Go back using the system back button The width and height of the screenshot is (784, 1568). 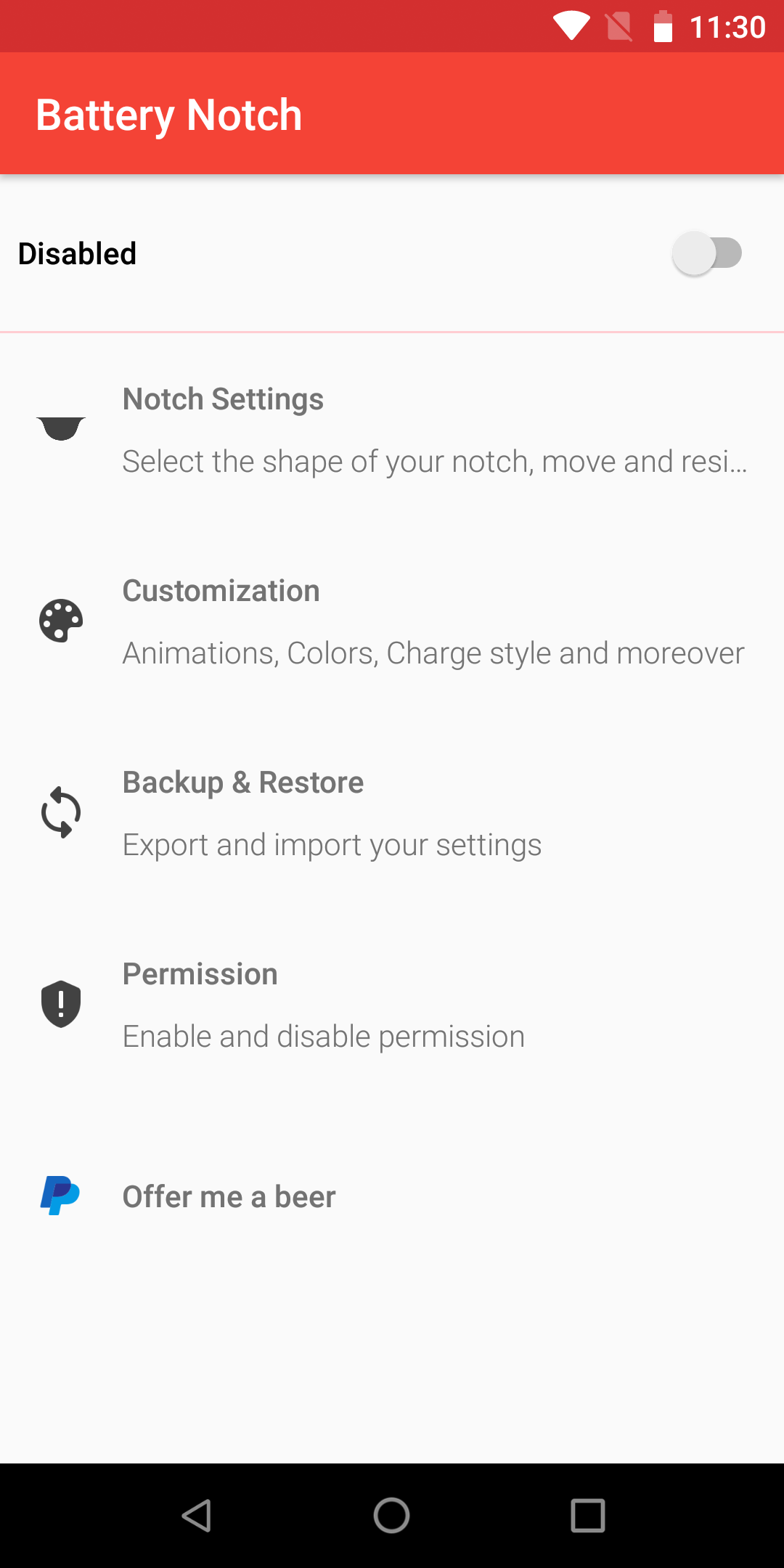click(196, 1516)
